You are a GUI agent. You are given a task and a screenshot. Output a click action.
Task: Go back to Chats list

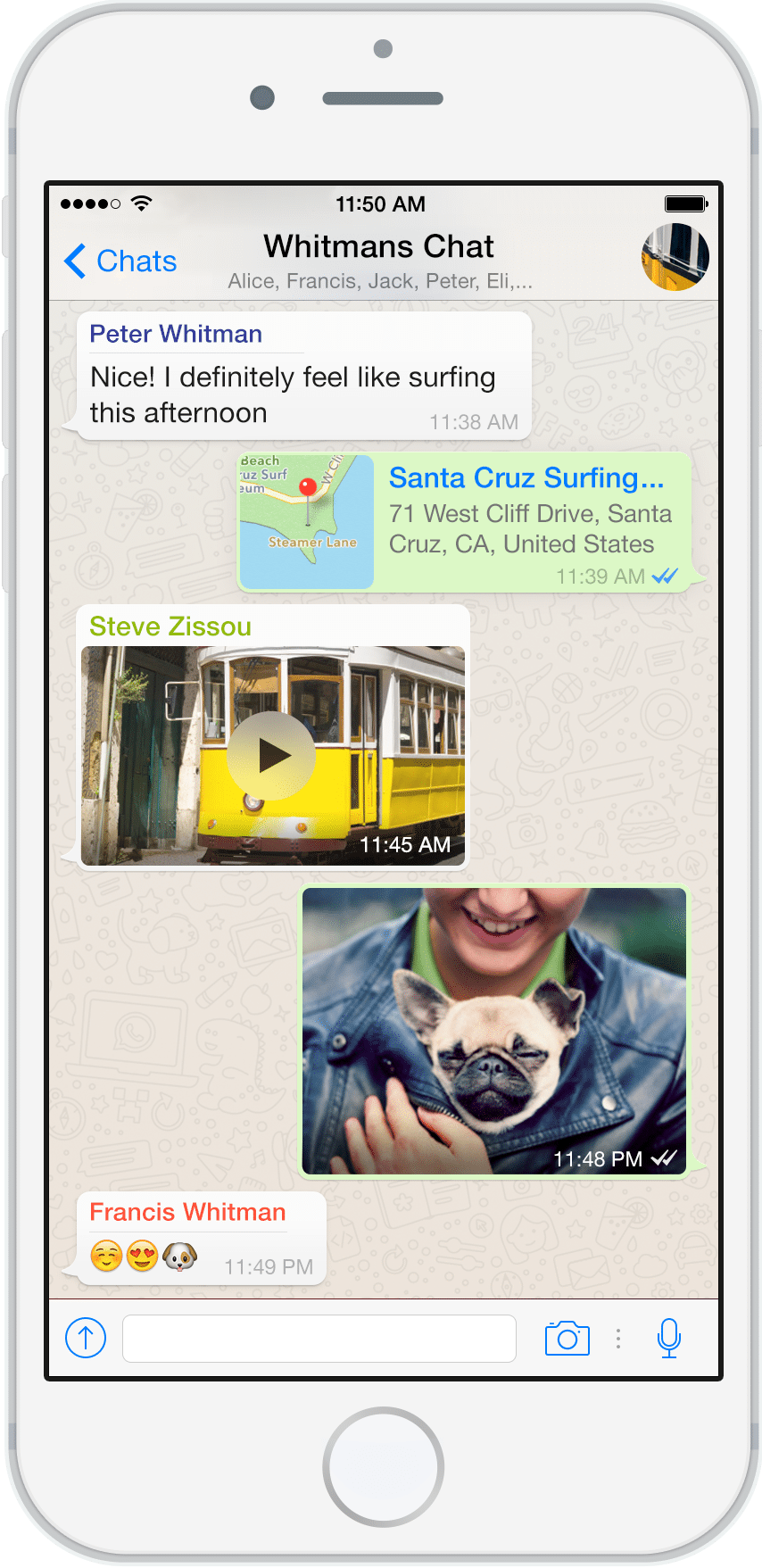120,261
